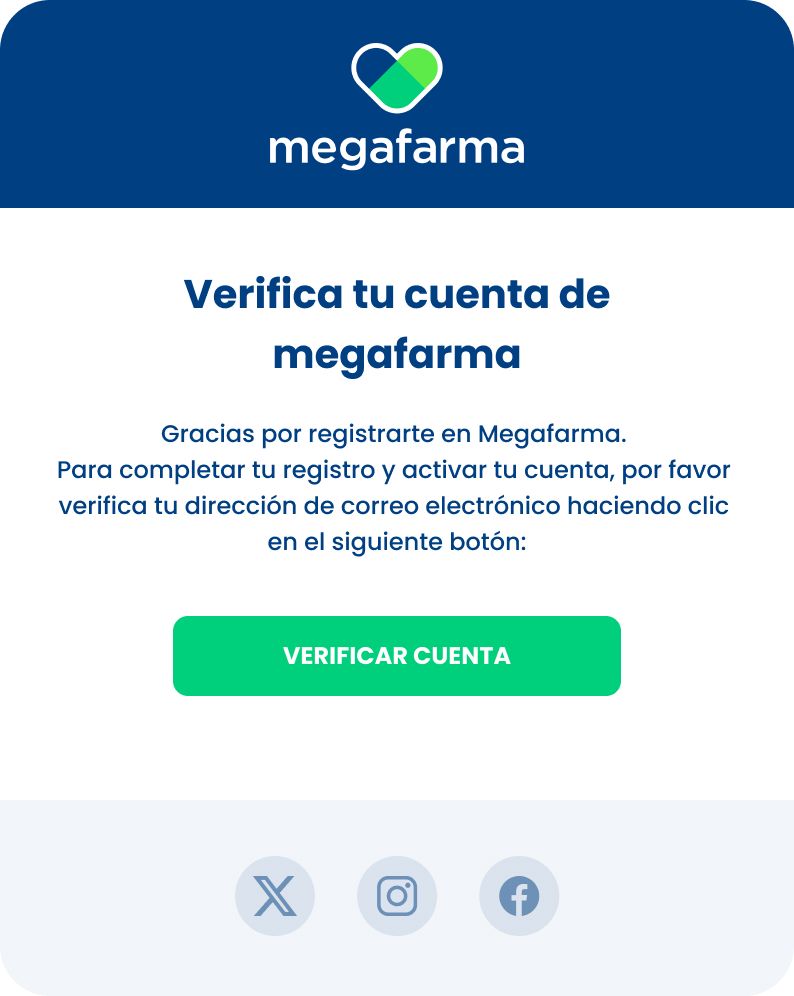Visit Megafarma's Facebook page icon

click(519, 896)
